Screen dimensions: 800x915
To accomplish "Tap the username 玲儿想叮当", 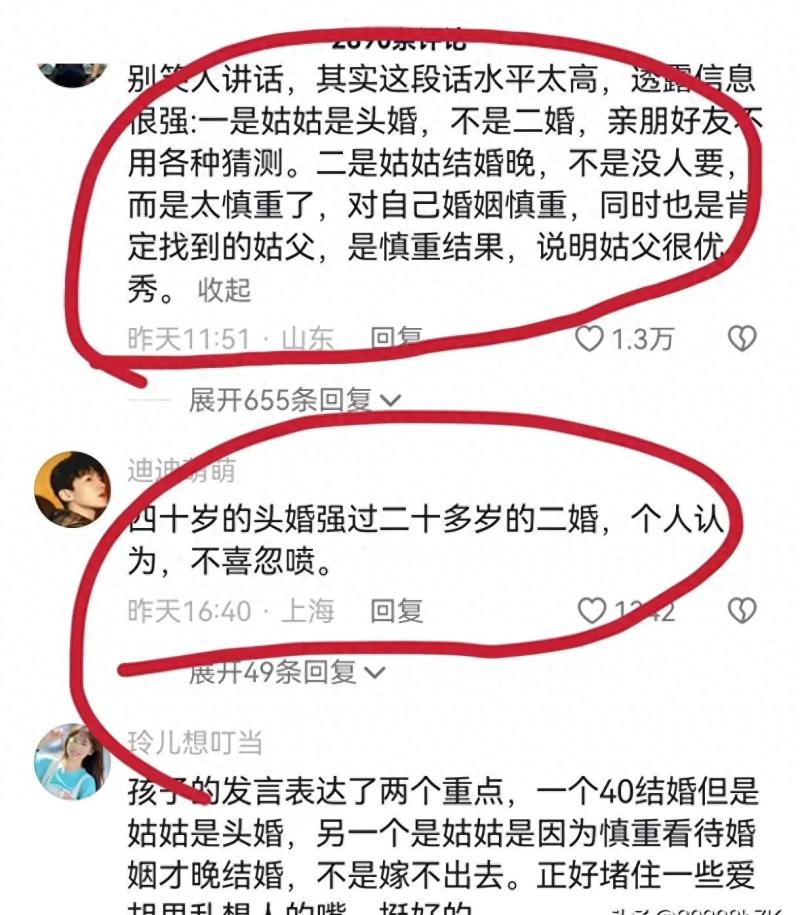I will (x=194, y=741).
